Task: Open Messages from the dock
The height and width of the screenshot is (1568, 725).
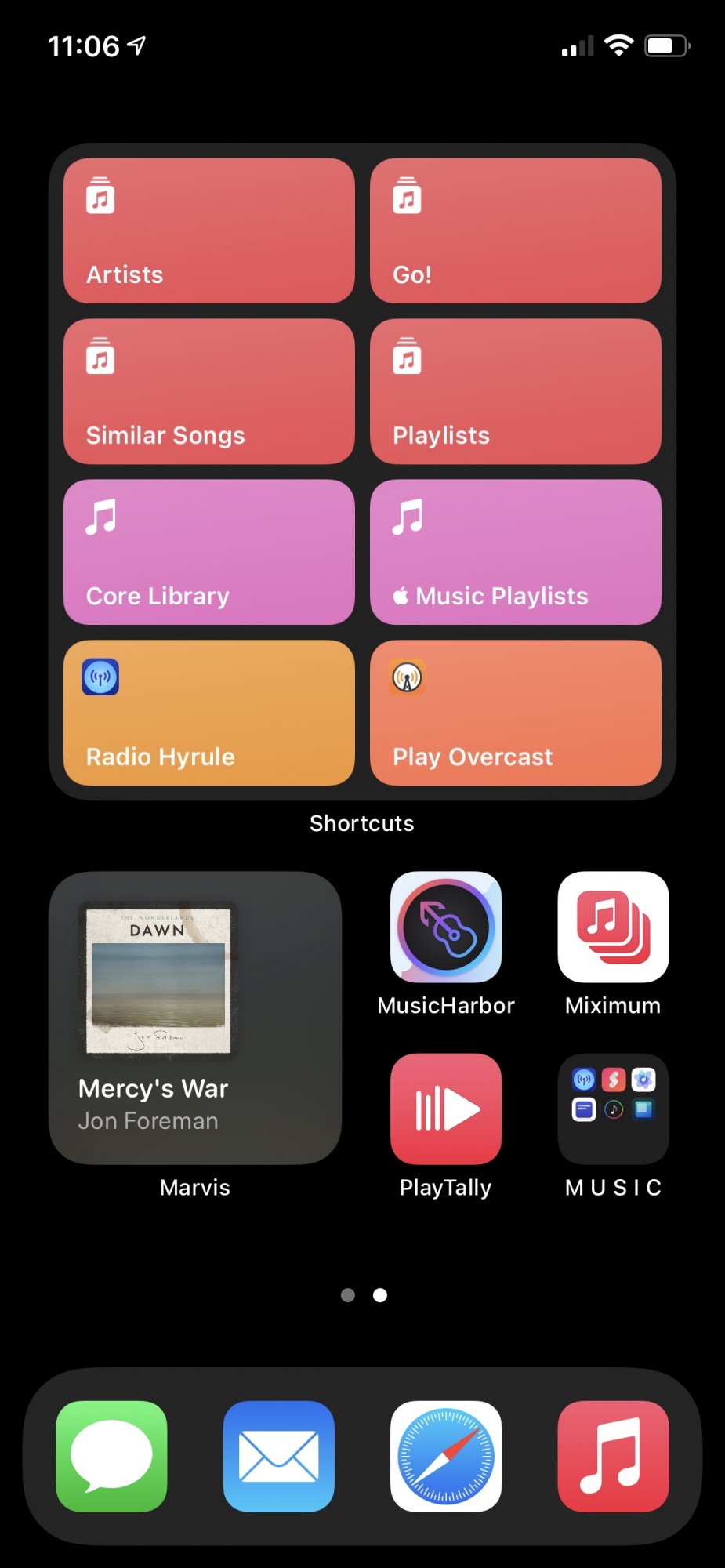Action: 111,1456
